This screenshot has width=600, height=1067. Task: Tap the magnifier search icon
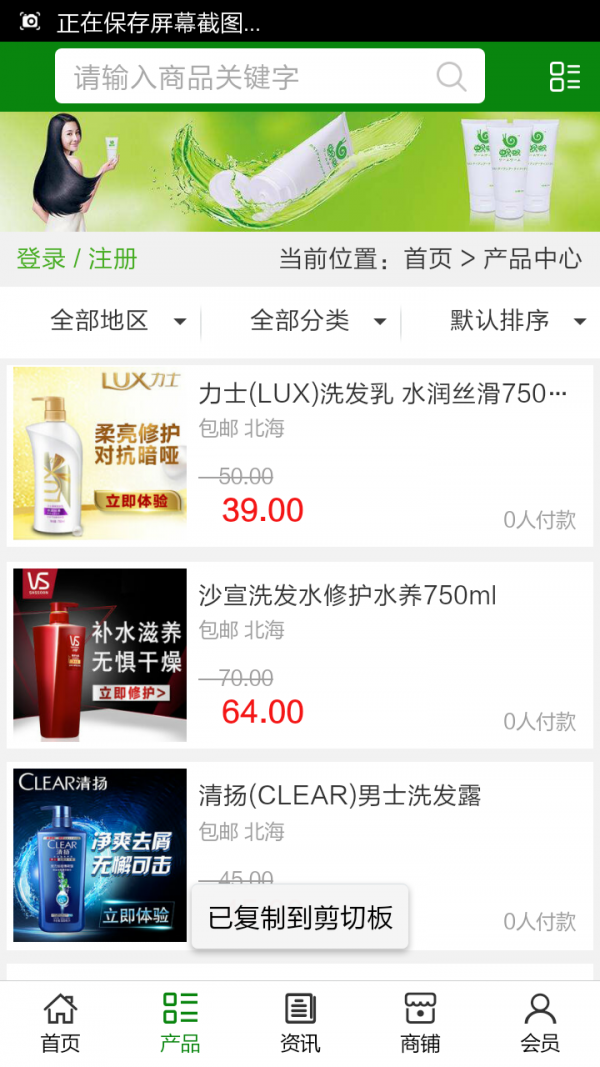[452, 77]
